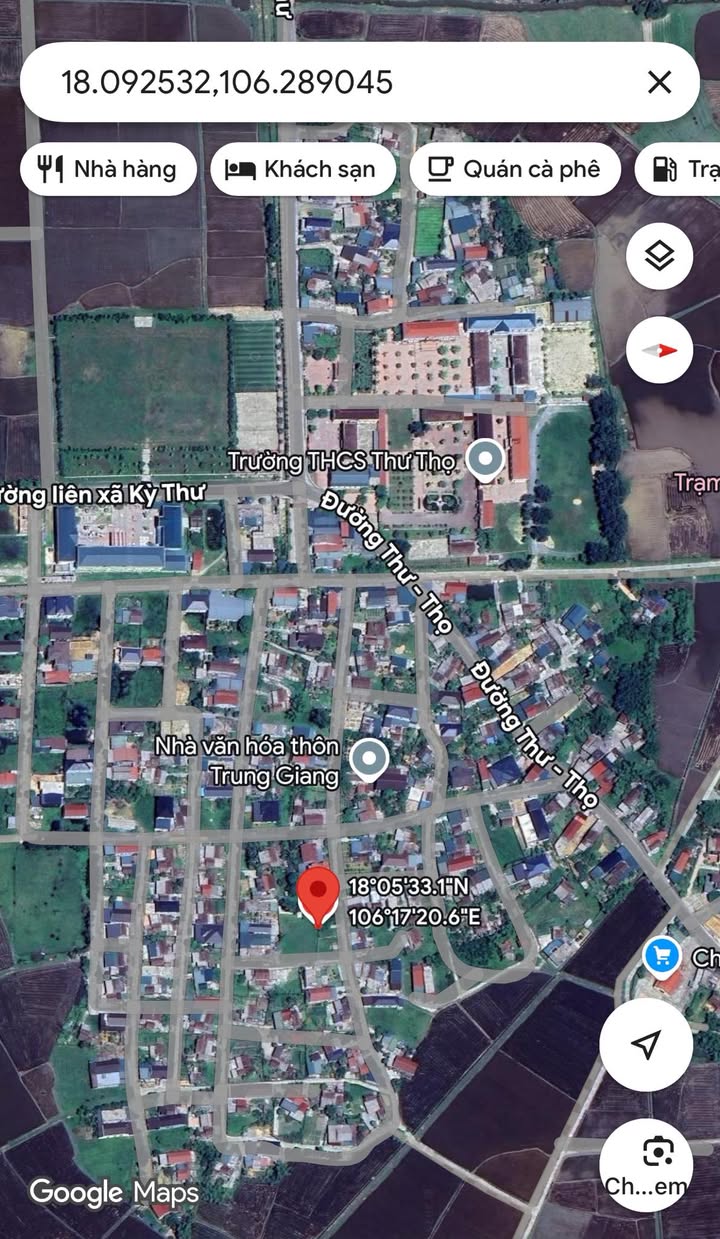Center map on my location
The image size is (720, 1239).
coord(646,1045)
